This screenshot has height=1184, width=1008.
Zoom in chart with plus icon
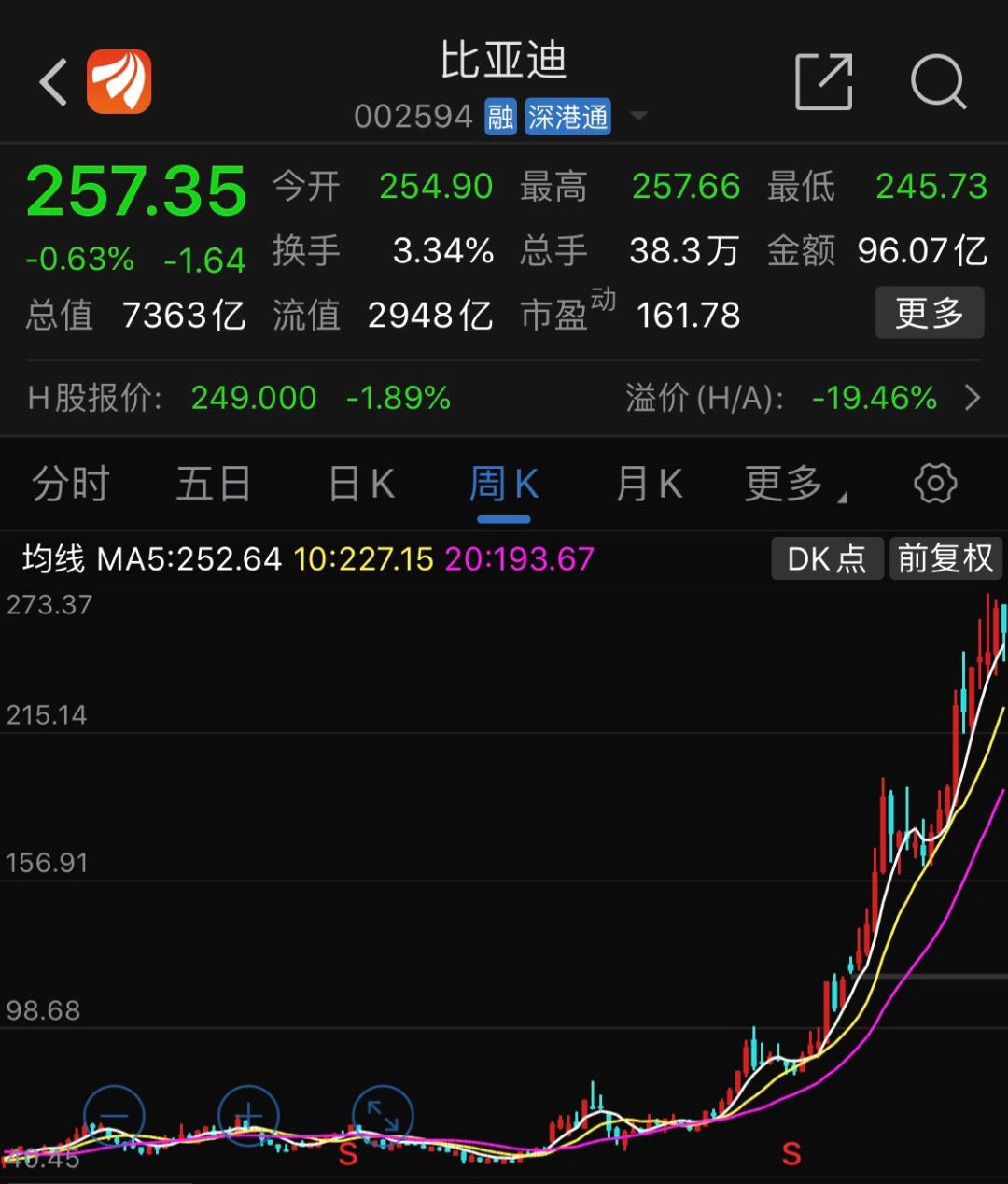coord(248,1117)
